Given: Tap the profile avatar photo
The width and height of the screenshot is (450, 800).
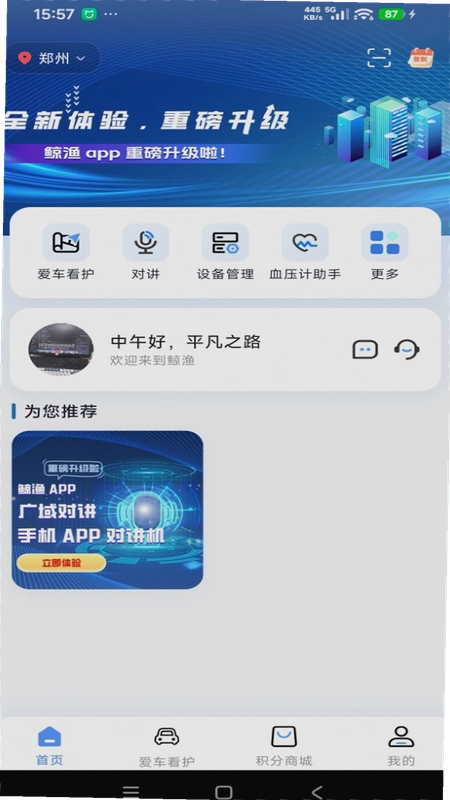Looking at the screenshot, I should point(61,349).
